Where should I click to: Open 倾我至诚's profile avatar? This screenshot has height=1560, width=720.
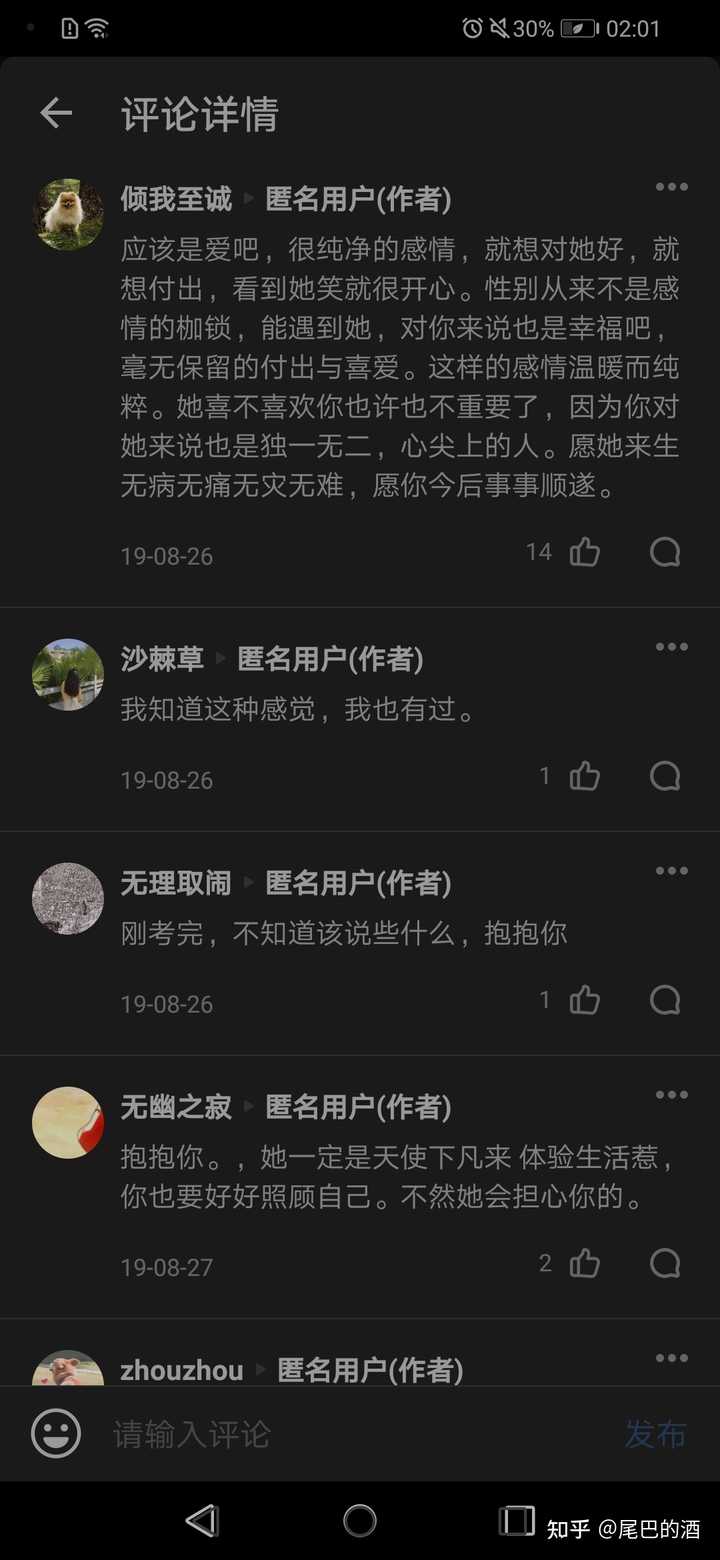68,214
